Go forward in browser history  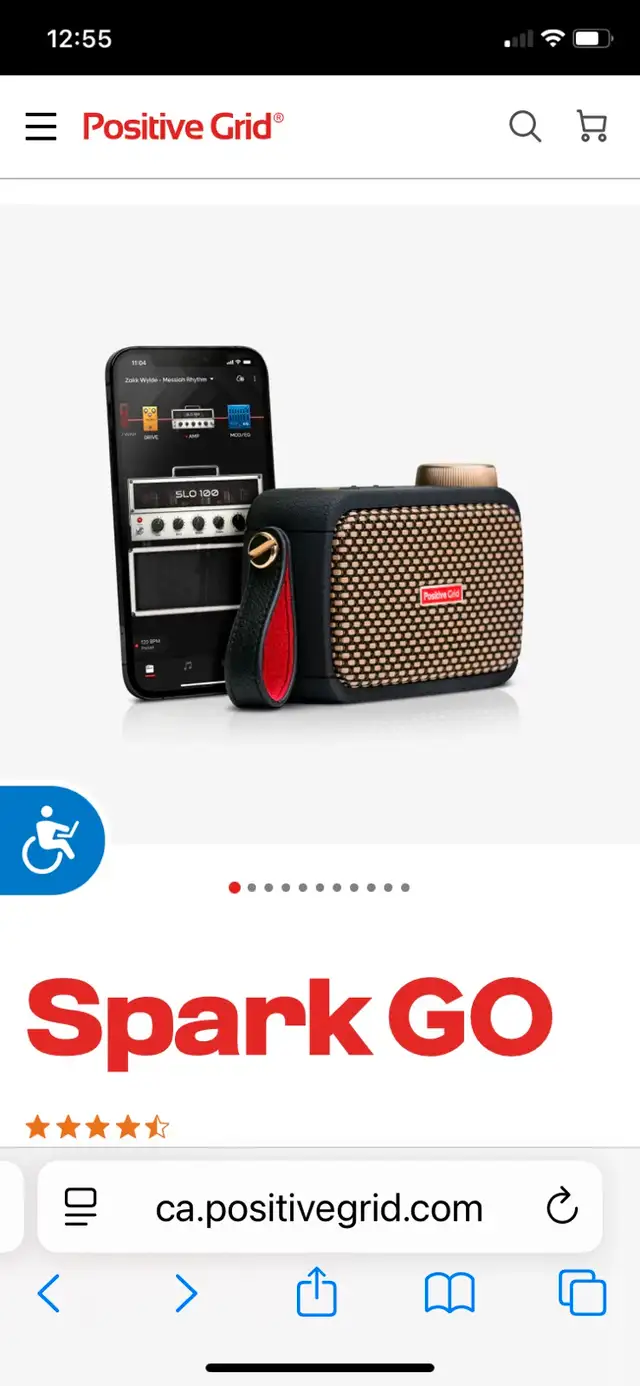(186, 1294)
